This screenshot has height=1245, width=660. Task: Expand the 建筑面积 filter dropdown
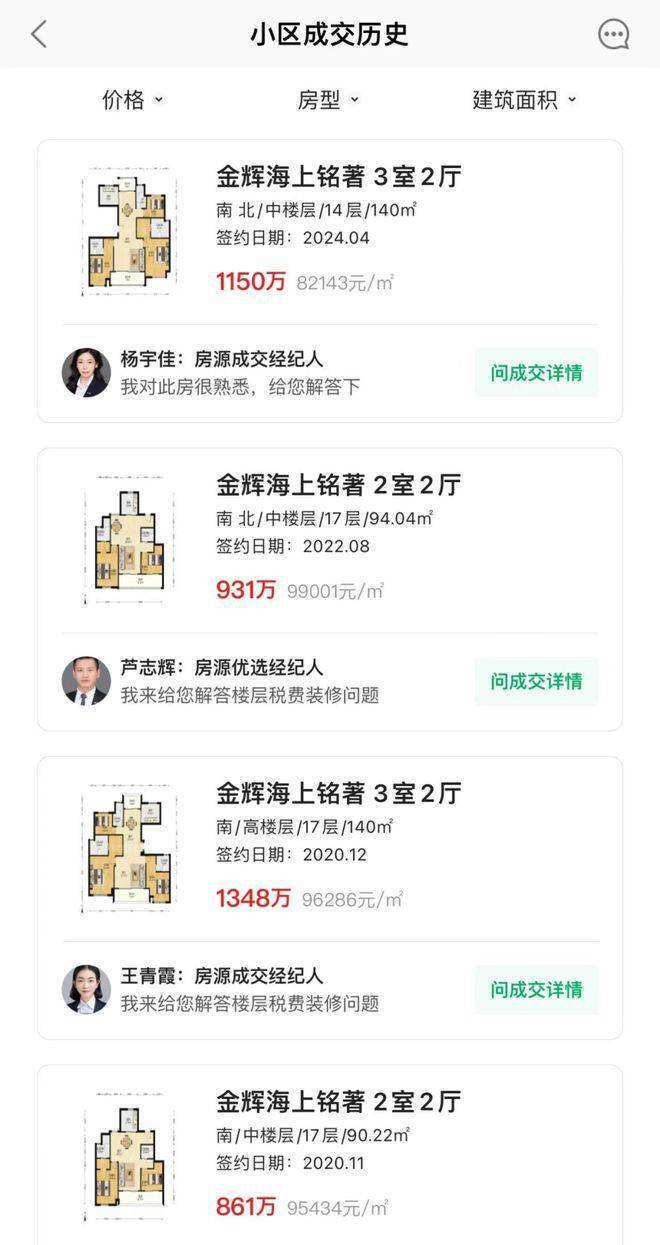[524, 100]
